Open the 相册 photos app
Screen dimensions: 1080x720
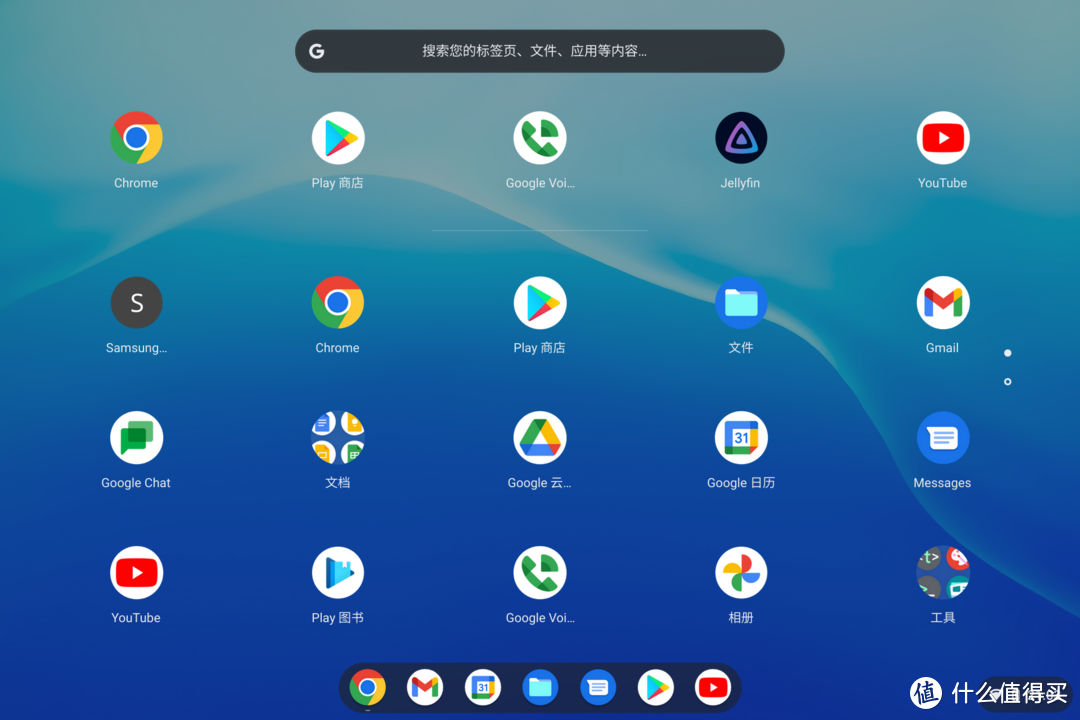pos(741,573)
